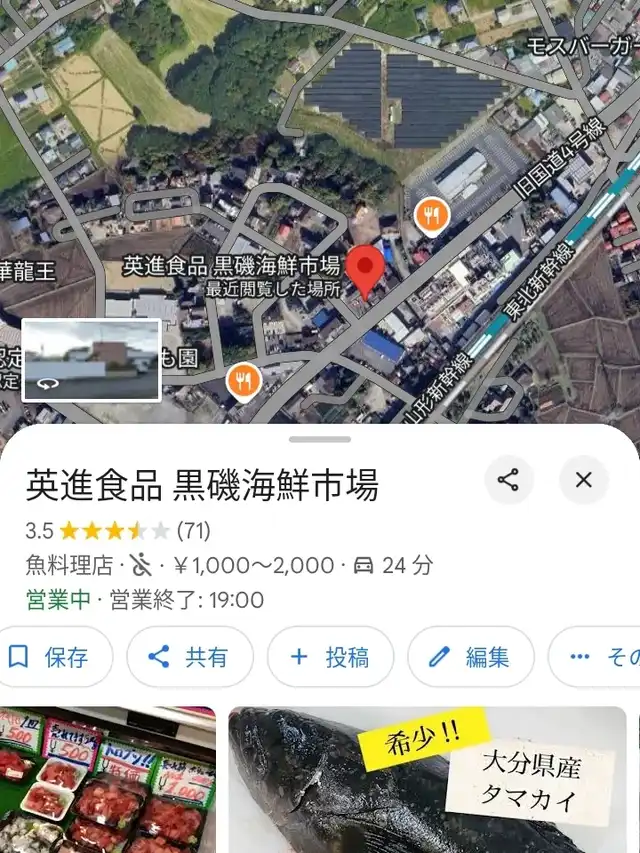This screenshot has width=640, height=853.
Task: Expand the 営業中 opening hours line
Action: tap(145, 600)
